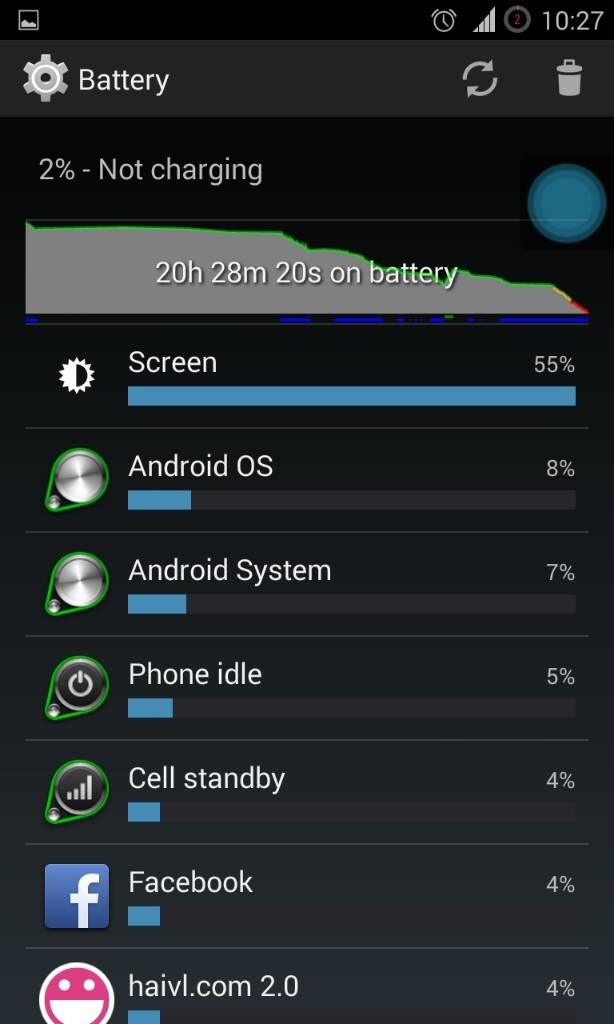Open Screen battery usage details
Image resolution: width=614 pixels, height=1024 pixels.
coord(307,377)
